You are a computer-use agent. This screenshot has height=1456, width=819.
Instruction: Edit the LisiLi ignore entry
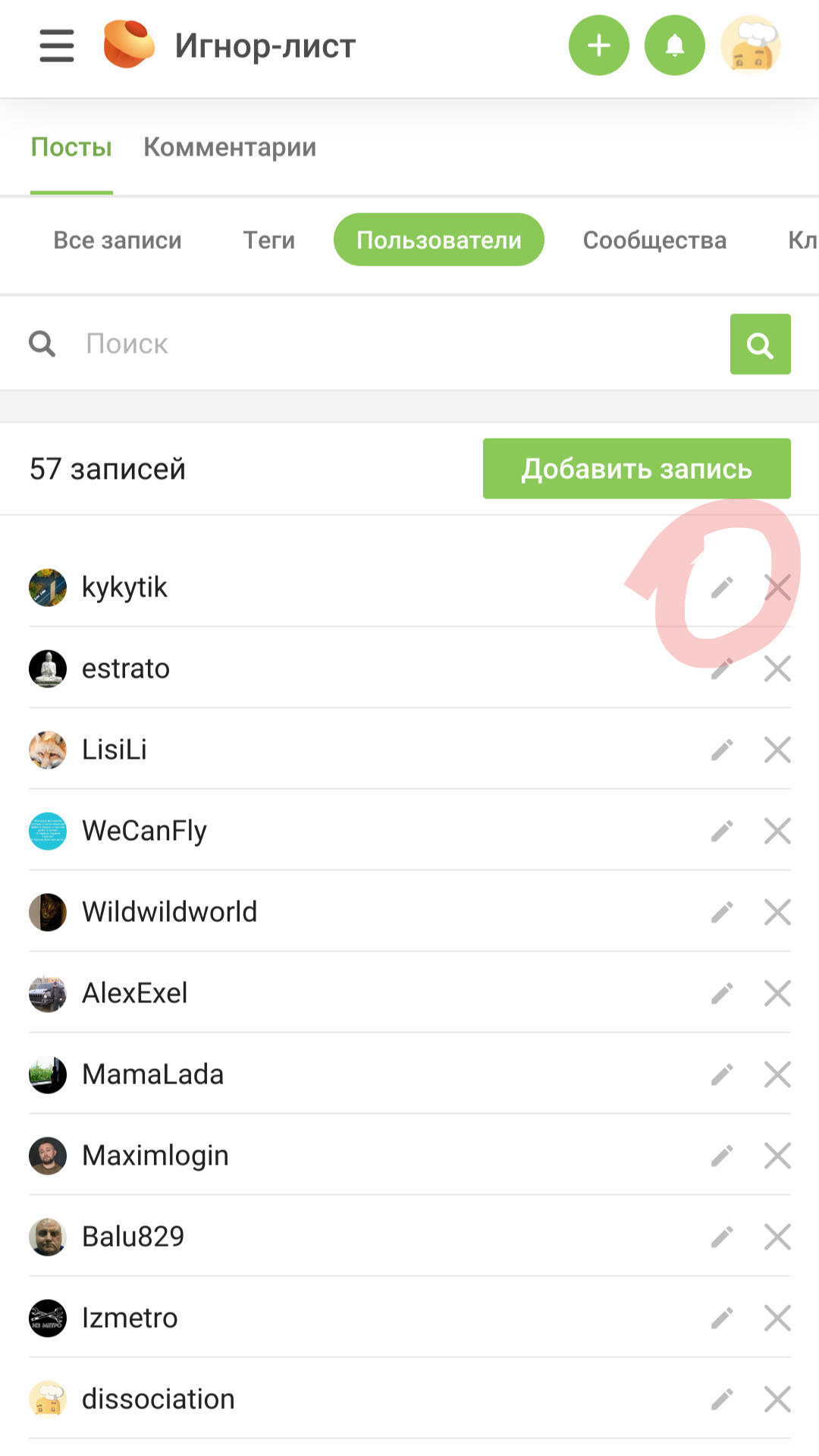(722, 750)
